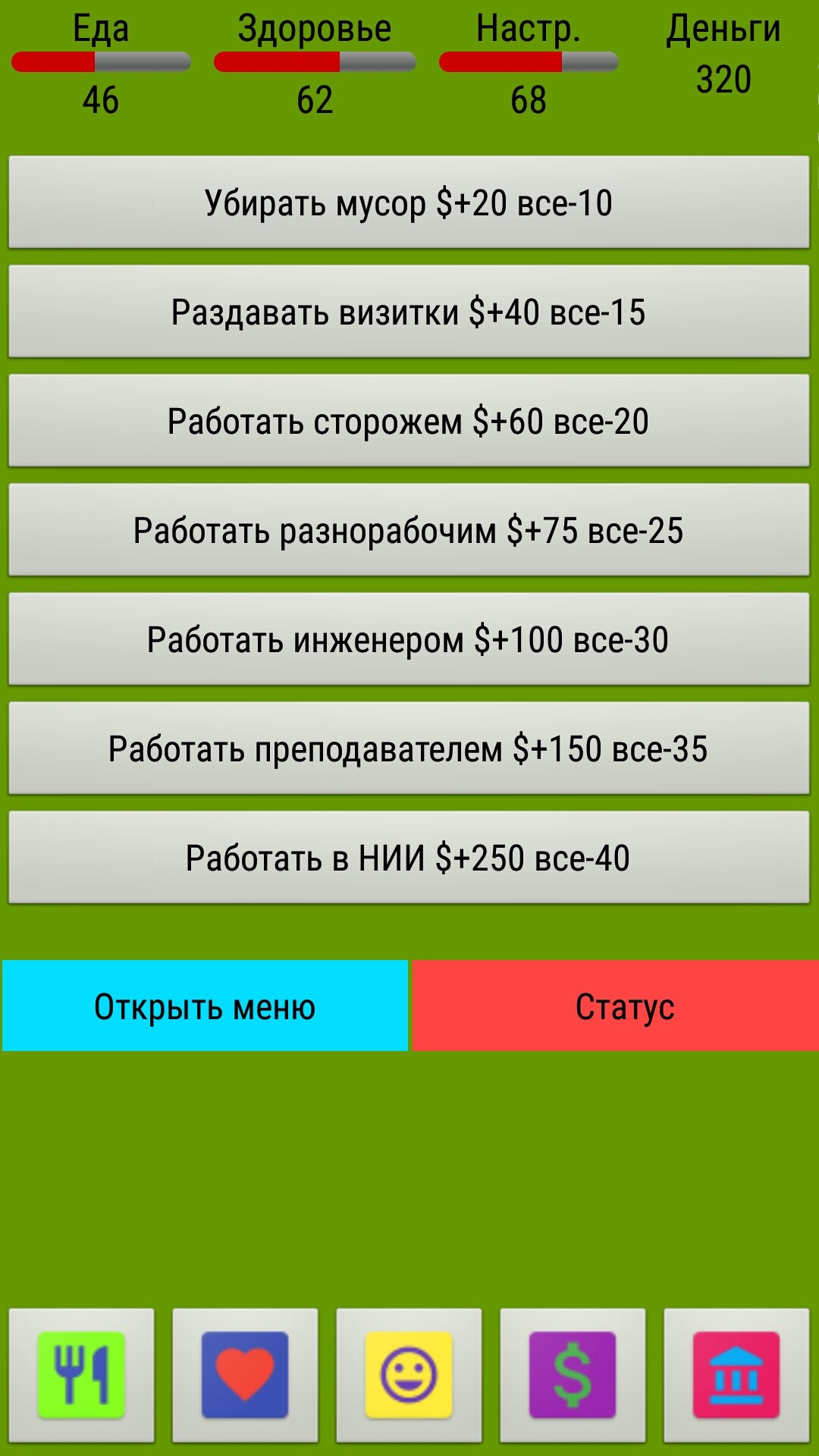819x1456 pixels.
Task: Pick the 'Работать инженером' job
Action: [x=409, y=639]
